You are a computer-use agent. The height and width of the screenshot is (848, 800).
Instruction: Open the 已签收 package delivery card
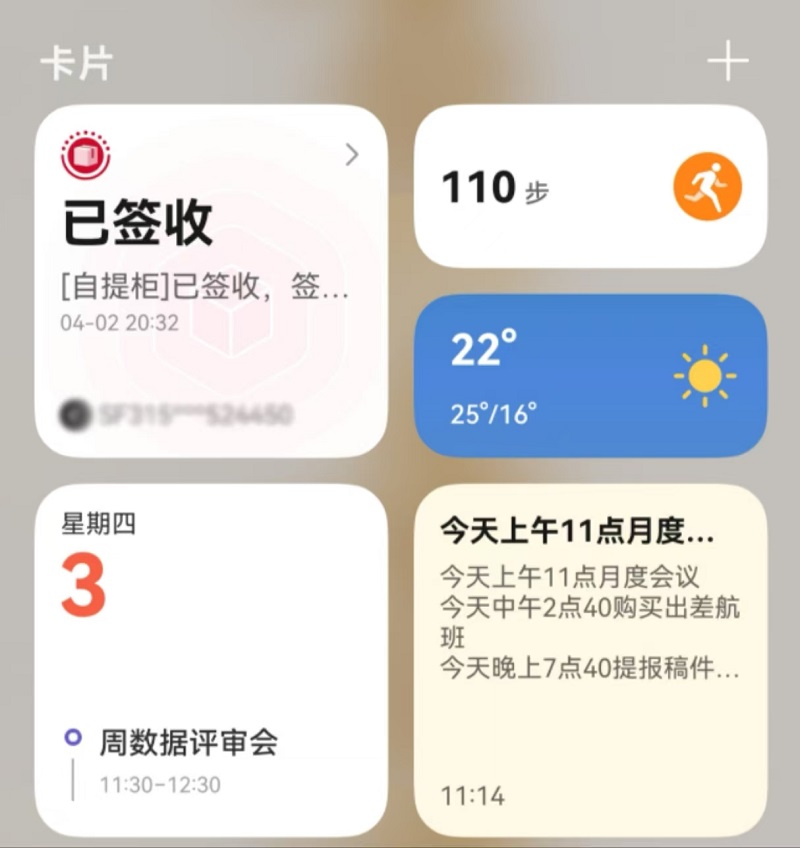210,280
